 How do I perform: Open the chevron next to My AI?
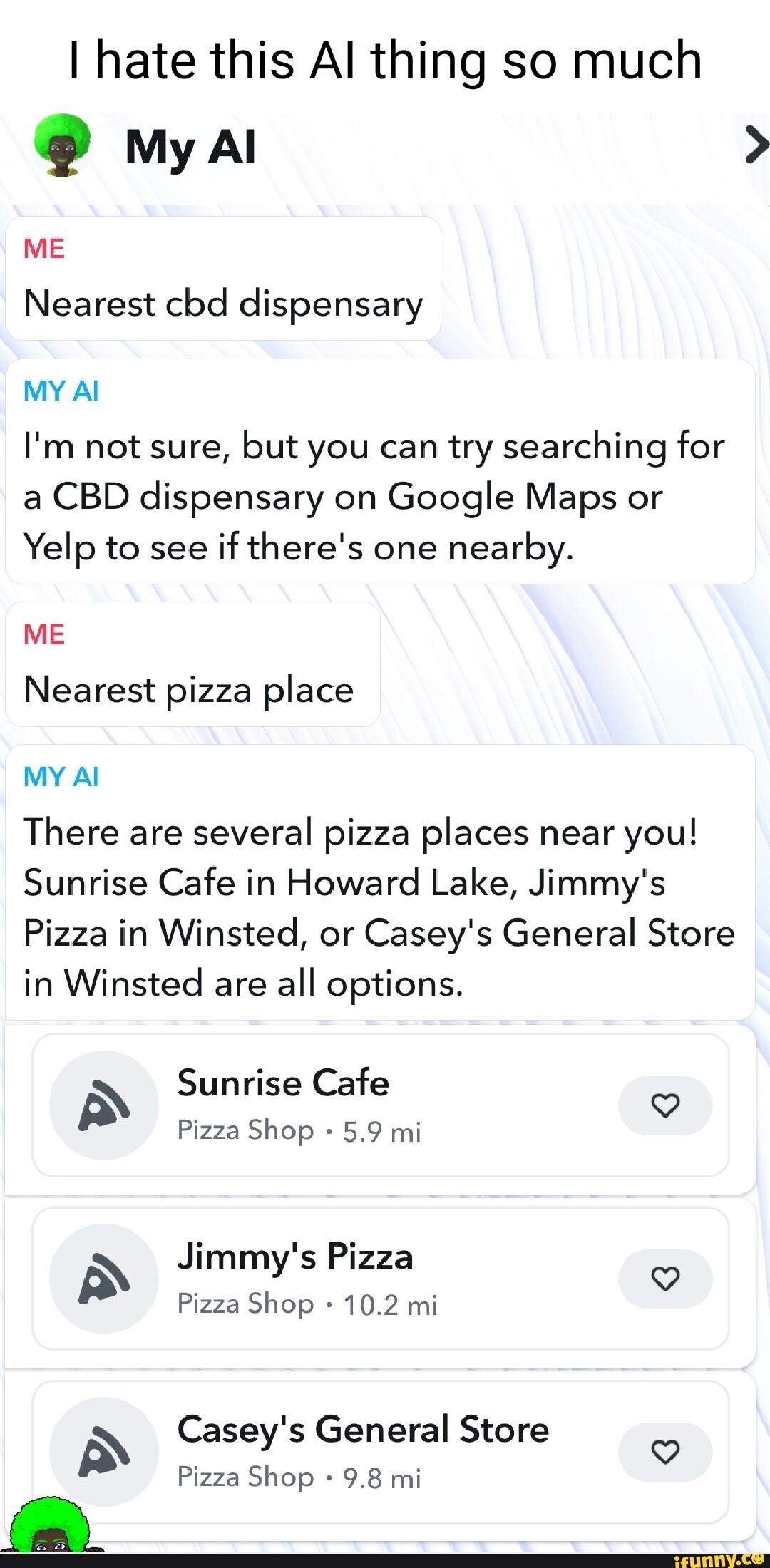pyautogui.click(x=756, y=145)
